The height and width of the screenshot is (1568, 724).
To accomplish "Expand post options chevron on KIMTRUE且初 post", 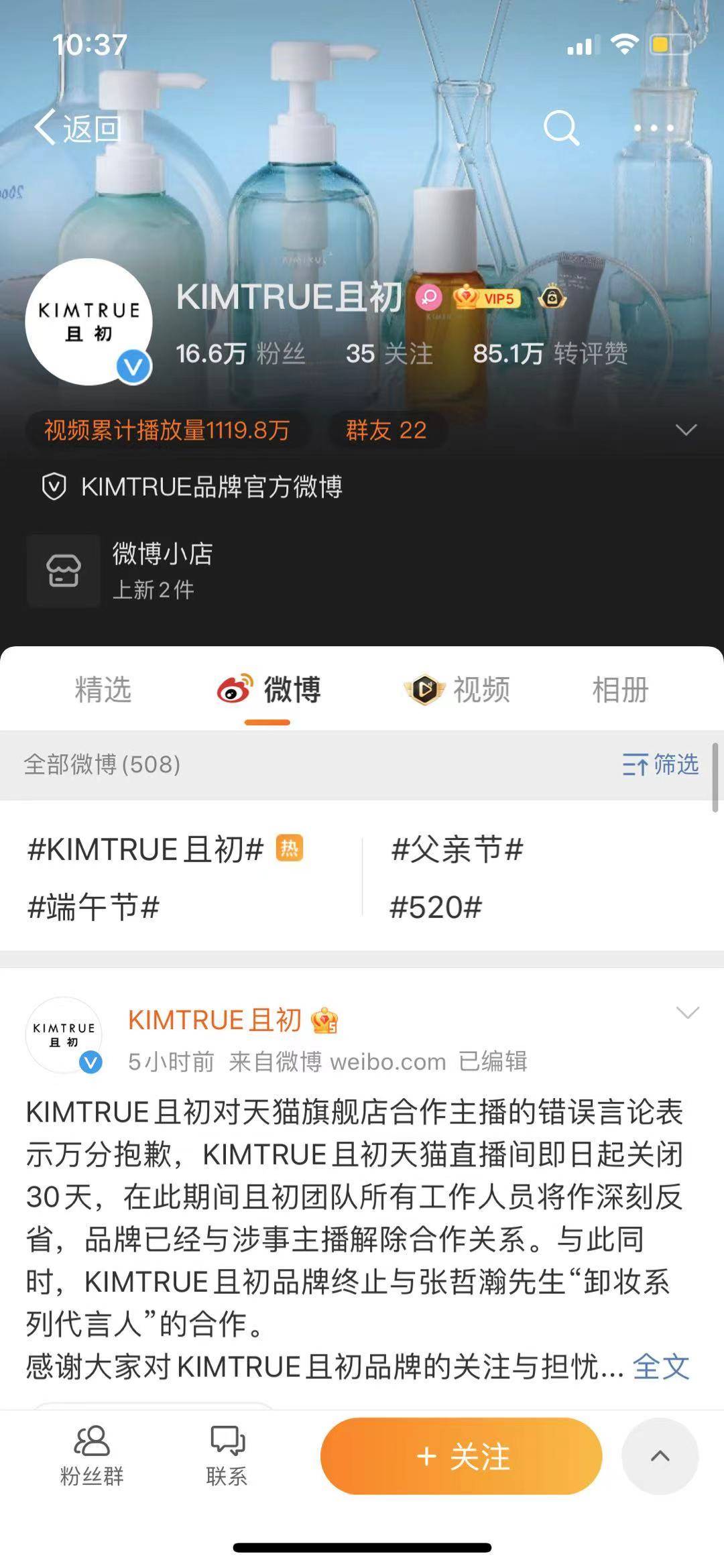I will click(687, 1012).
